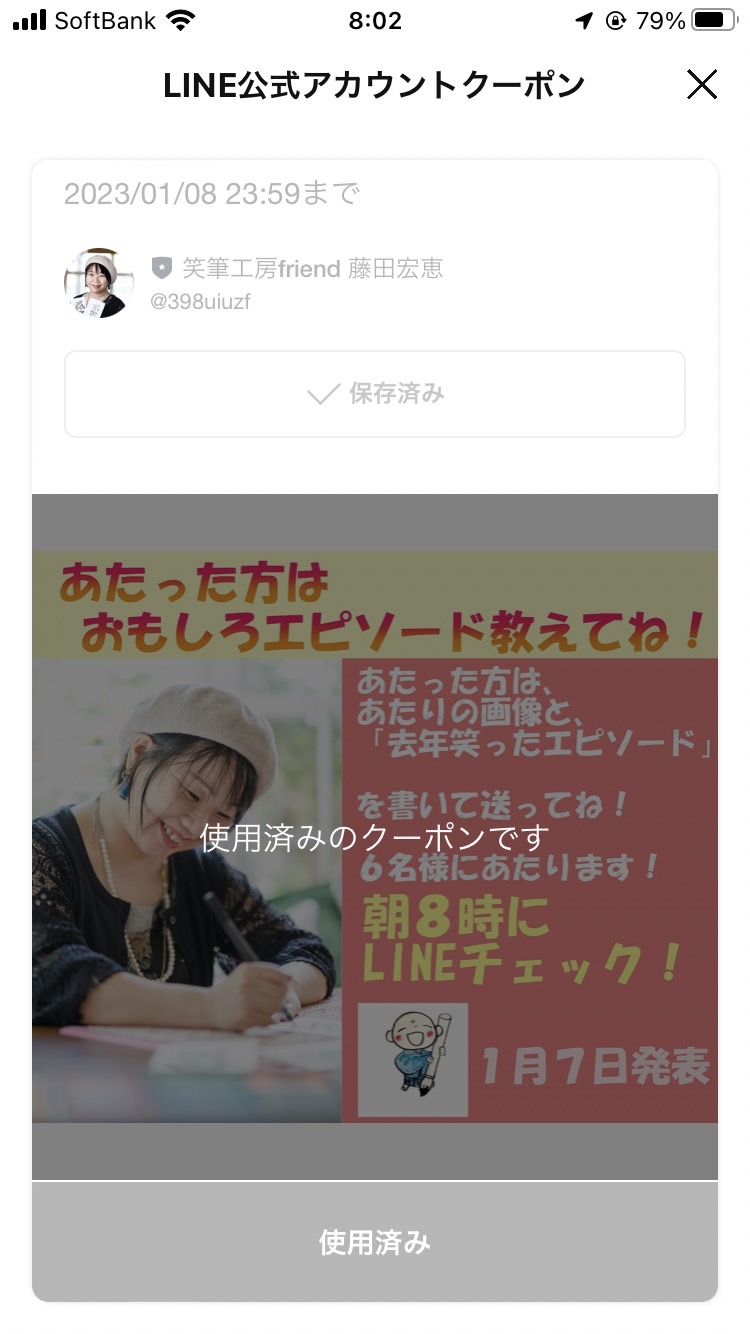Tap the 使用済み button at the bottom
The image size is (750, 1334).
(375, 1242)
